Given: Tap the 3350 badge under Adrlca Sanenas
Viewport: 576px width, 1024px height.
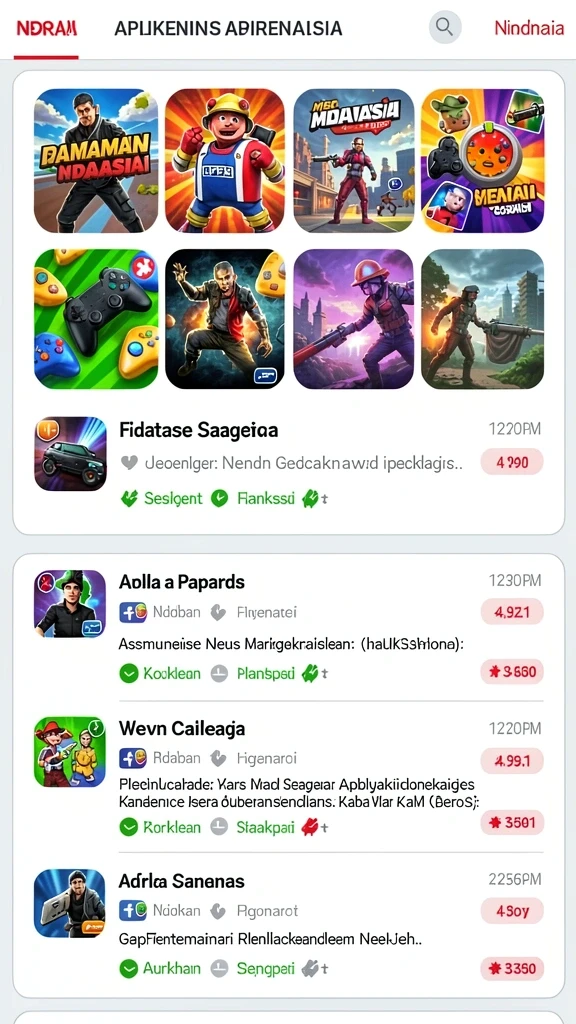Looking at the screenshot, I should click(x=512, y=968).
